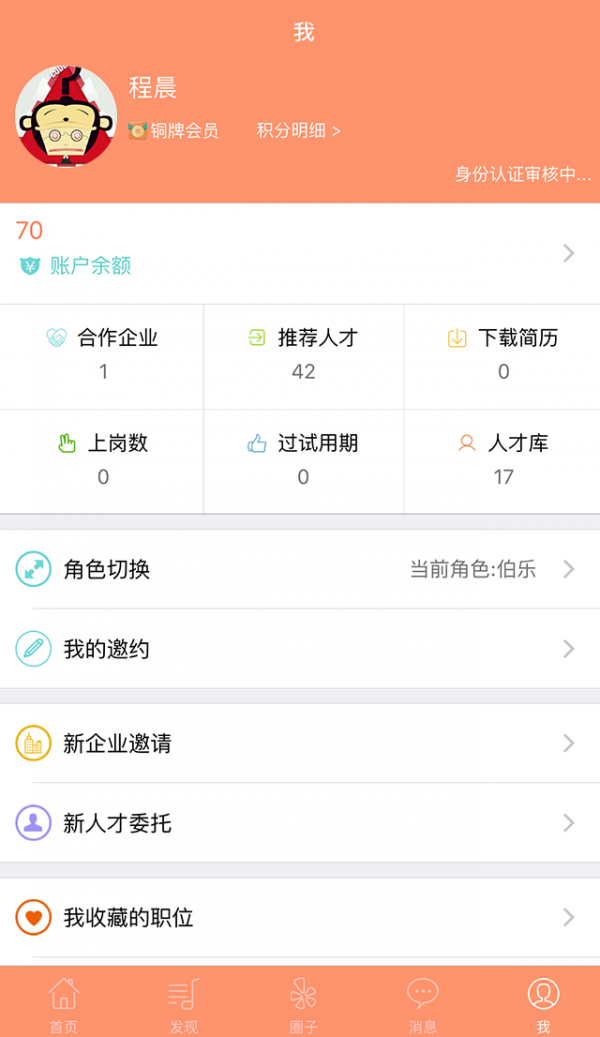Tap the profile avatar of 程晨

click(66, 116)
